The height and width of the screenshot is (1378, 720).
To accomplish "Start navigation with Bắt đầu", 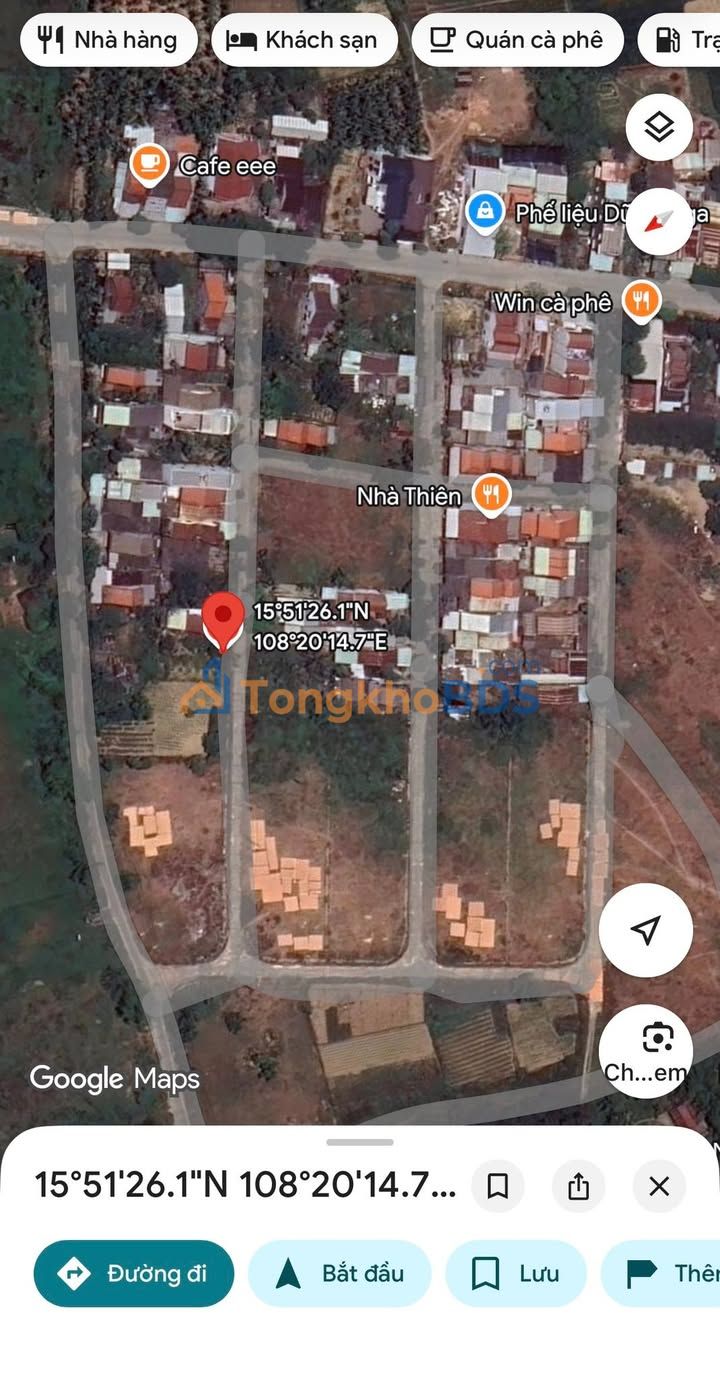I will (x=340, y=1273).
